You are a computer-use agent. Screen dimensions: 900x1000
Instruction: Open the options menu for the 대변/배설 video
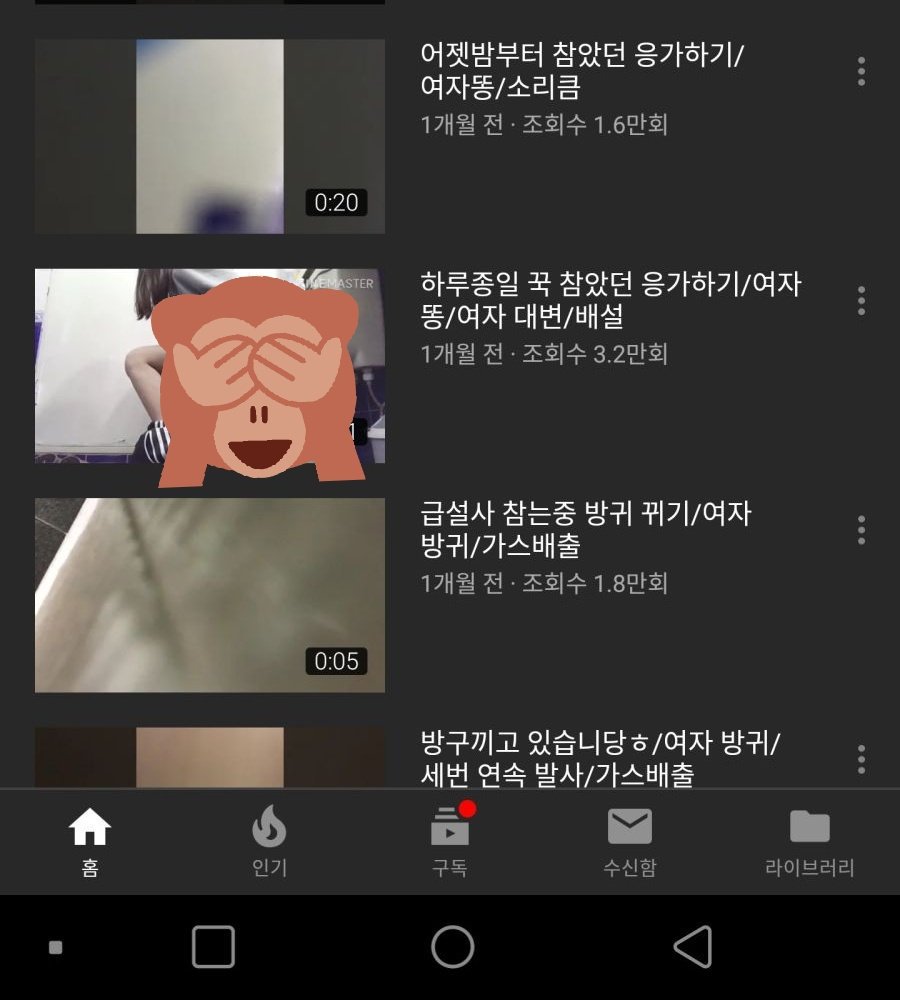point(861,300)
